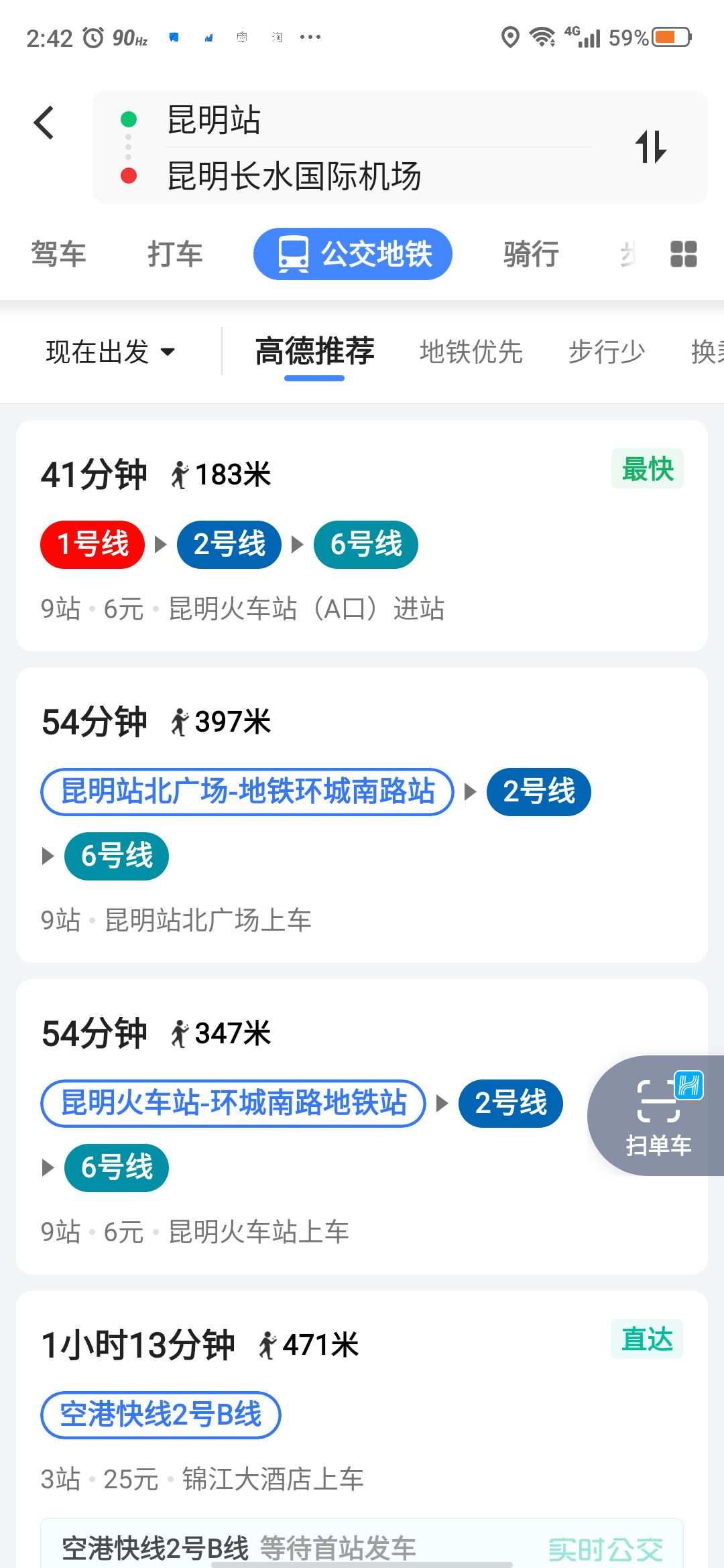Sort routes by 地铁优先
The image size is (724, 1568).
point(471,352)
